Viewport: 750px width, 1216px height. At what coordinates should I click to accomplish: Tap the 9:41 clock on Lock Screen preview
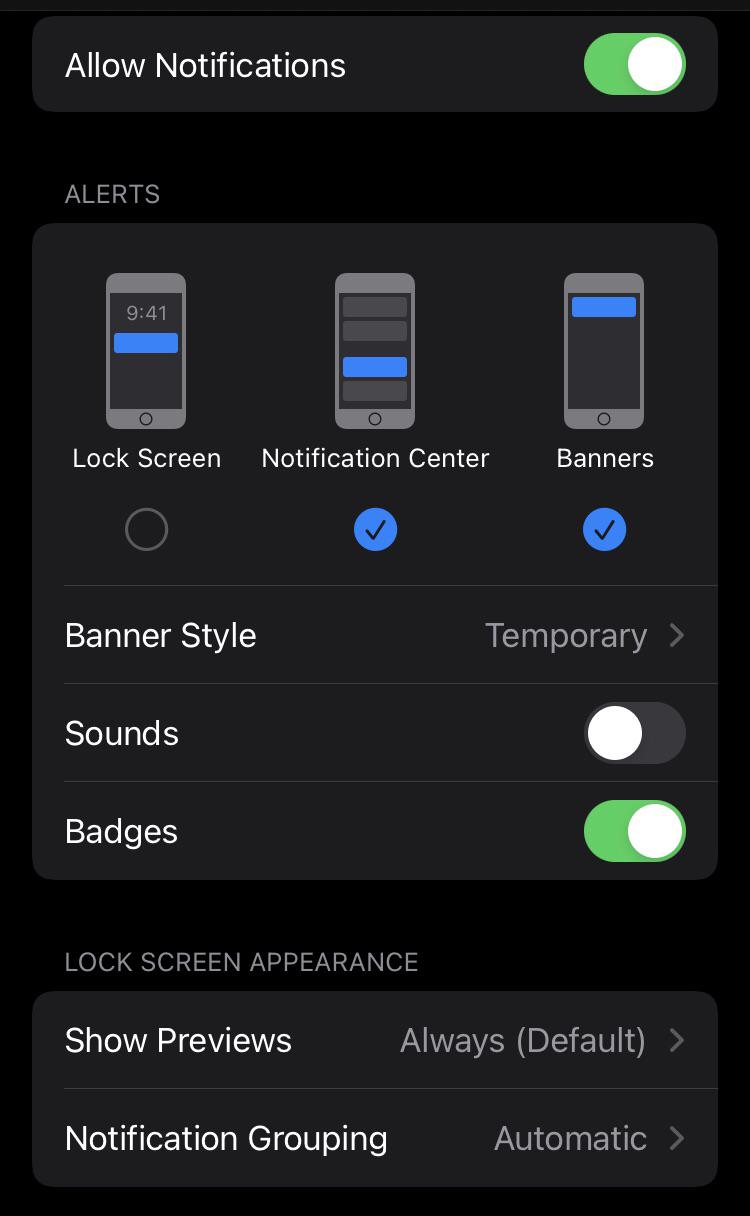pyautogui.click(x=146, y=312)
